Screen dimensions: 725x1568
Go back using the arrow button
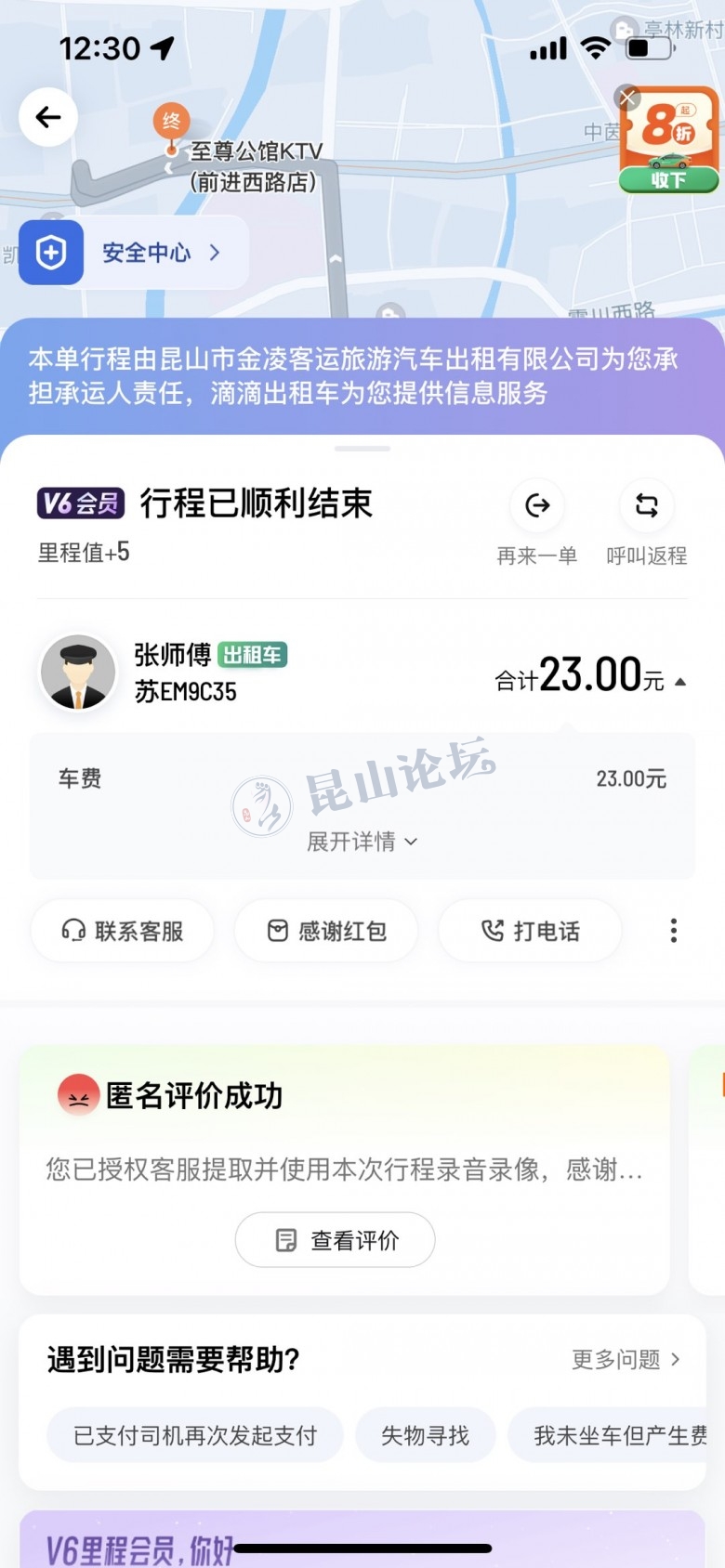click(x=48, y=117)
